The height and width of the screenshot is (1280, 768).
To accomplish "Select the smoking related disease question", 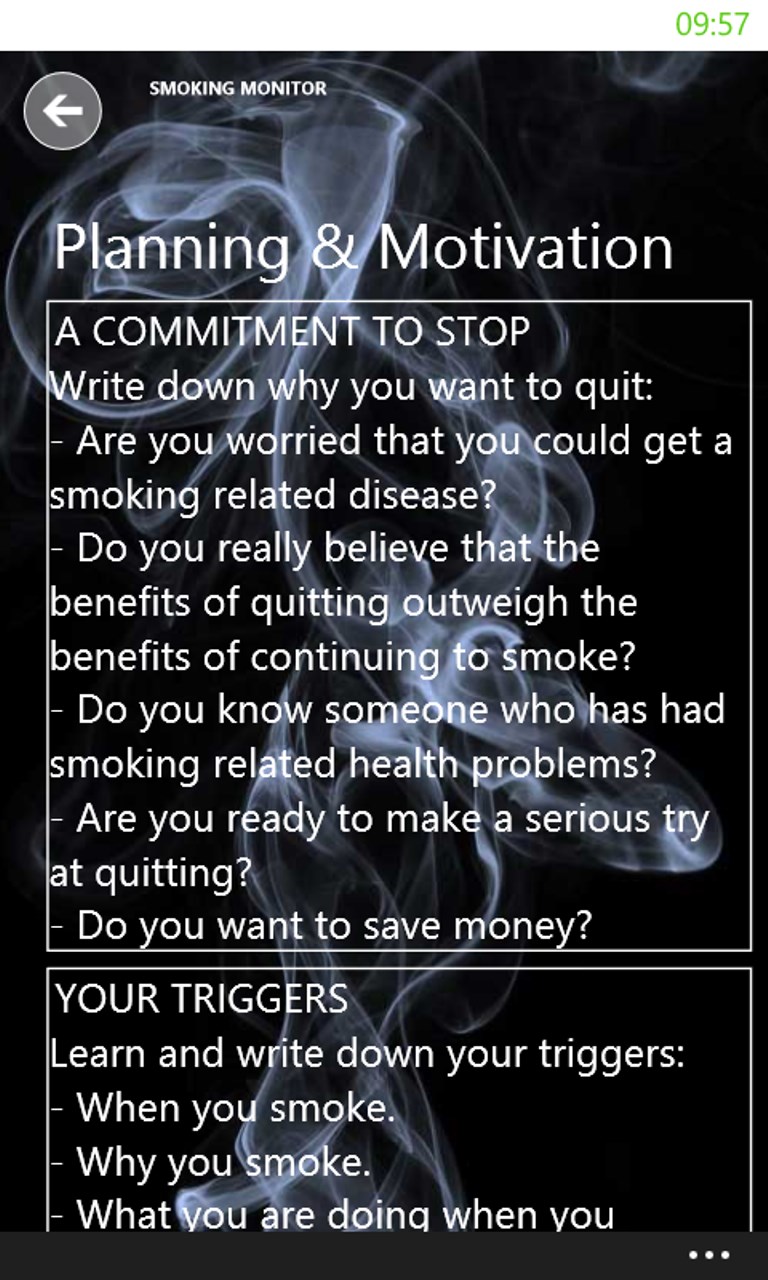I will tap(390, 465).
